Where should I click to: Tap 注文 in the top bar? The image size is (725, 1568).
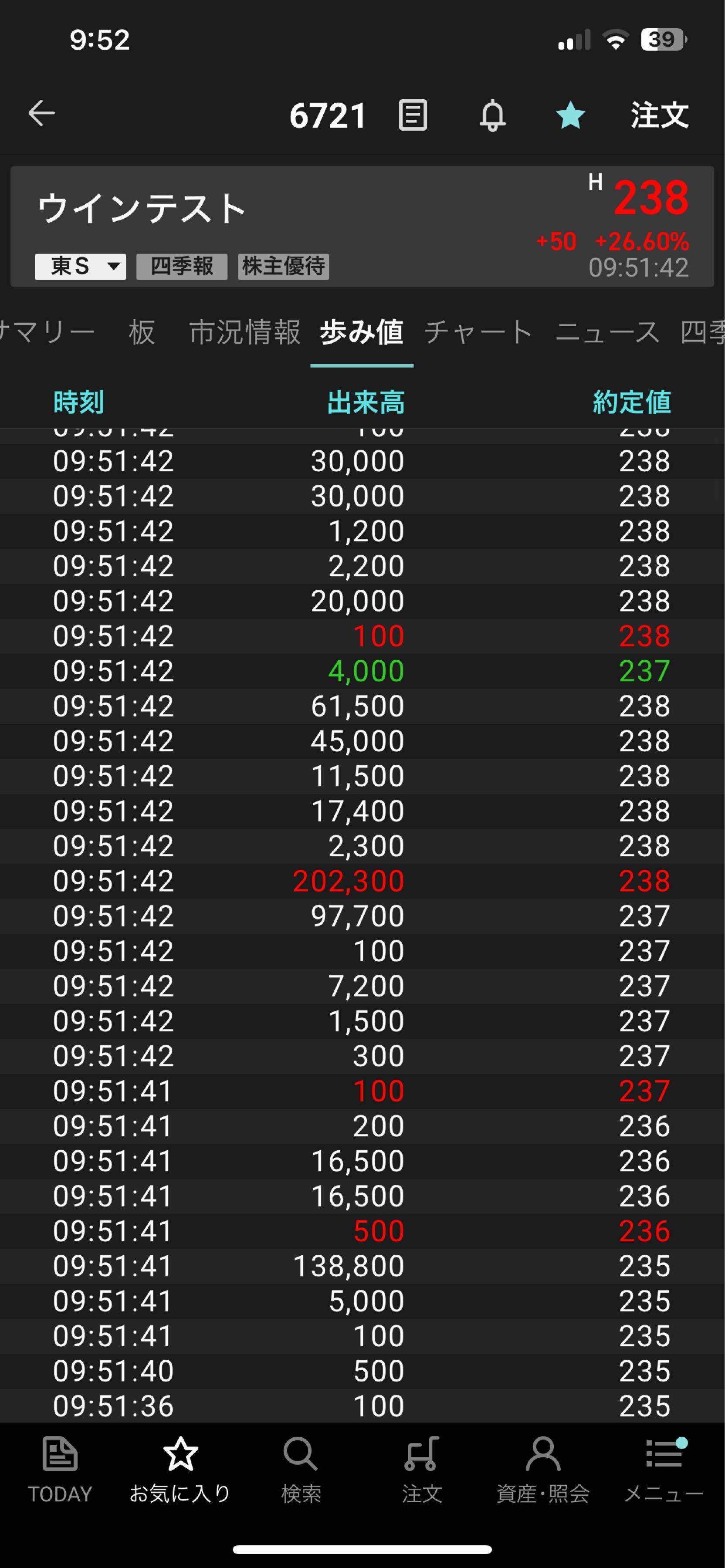click(x=659, y=115)
